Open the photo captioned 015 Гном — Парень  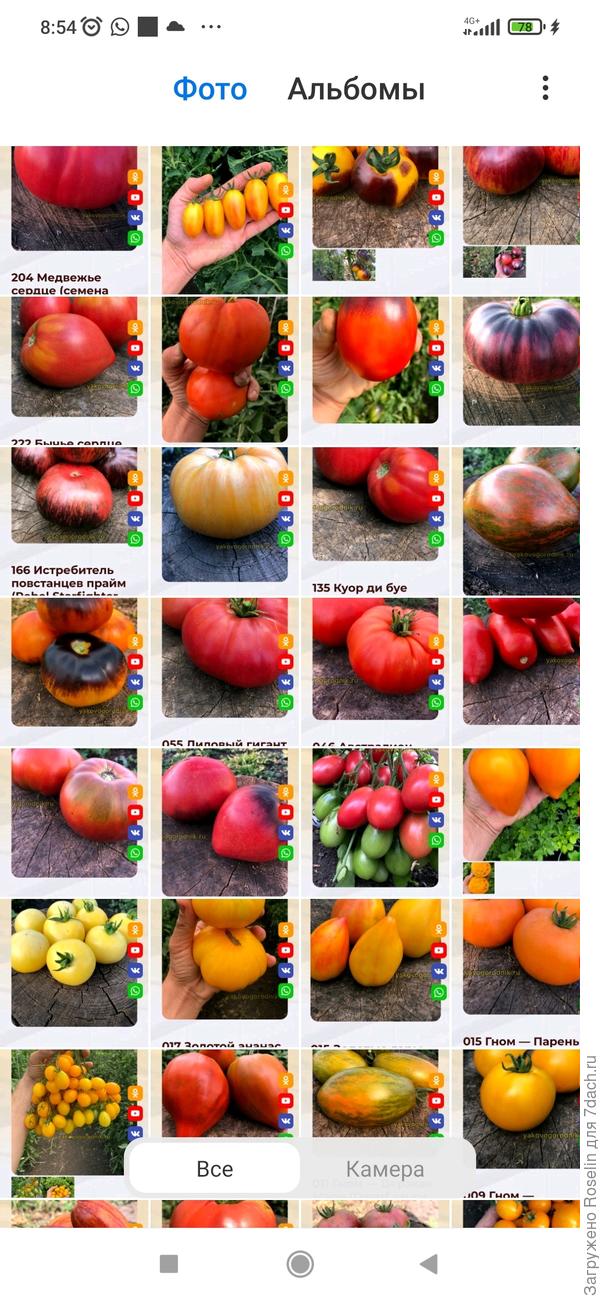click(521, 958)
